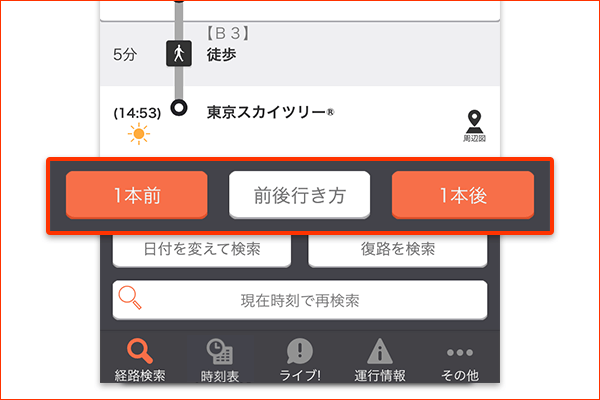Search the return route with 復路を検索
The image size is (600, 400).
pyautogui.click(x=397, y=249)
